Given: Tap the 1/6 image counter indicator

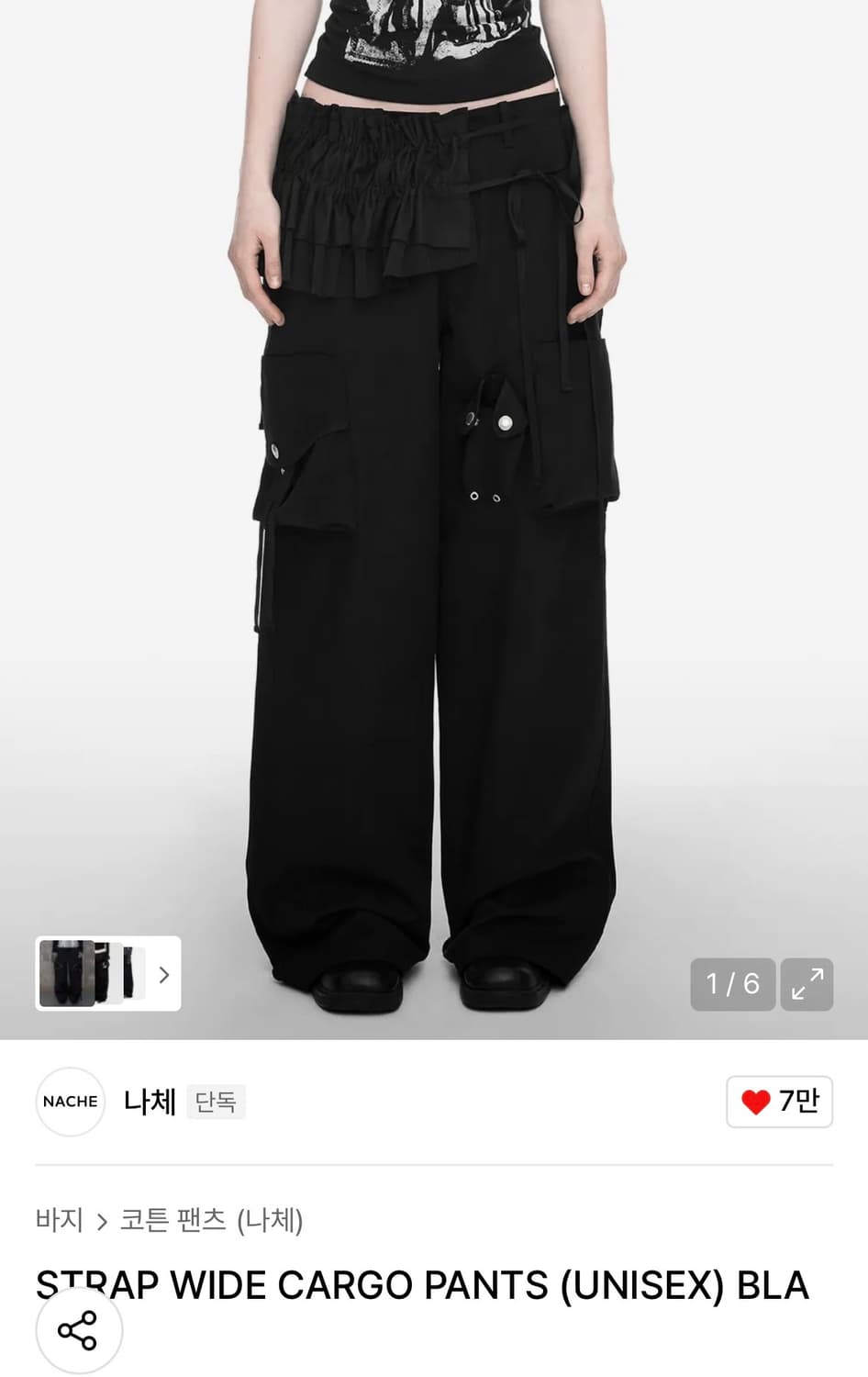Looking at the screenshot, I should [732, 984].
